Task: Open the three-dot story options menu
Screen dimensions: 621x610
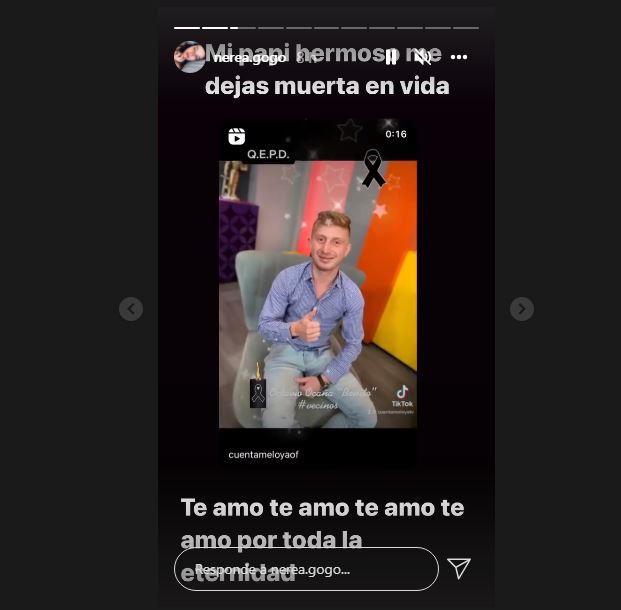Action: click(459, 57)
